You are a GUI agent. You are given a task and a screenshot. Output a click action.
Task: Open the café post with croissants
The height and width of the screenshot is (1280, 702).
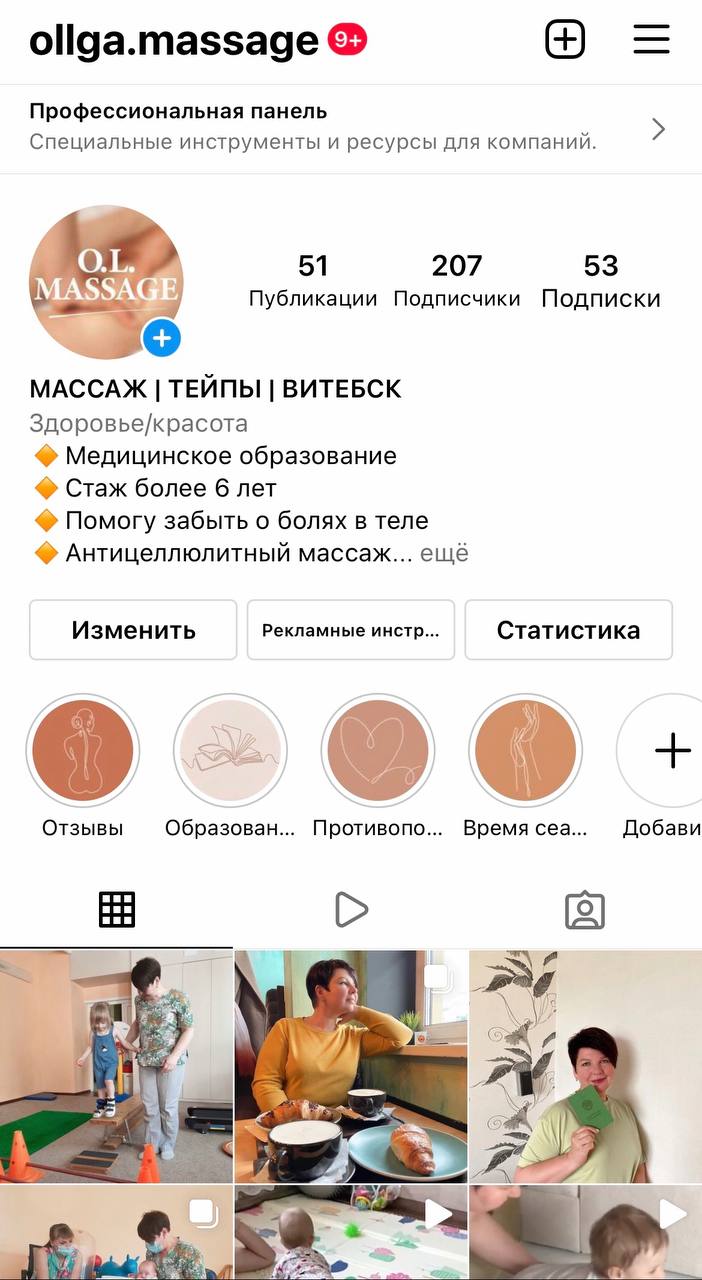coord(351,1066)
